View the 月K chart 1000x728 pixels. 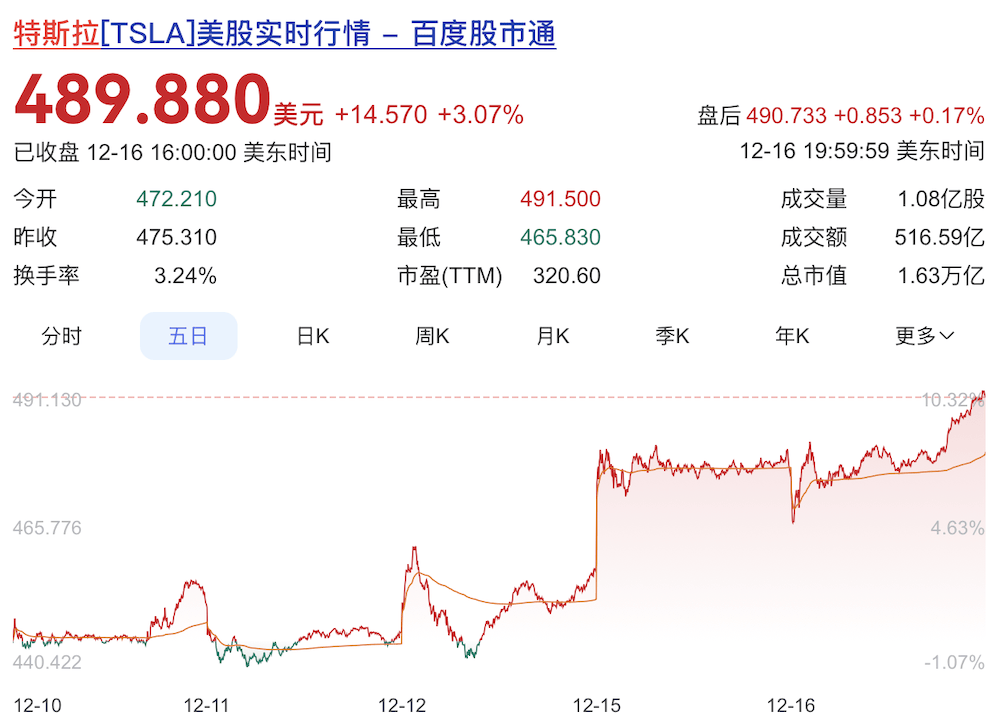tap(553, 336)
